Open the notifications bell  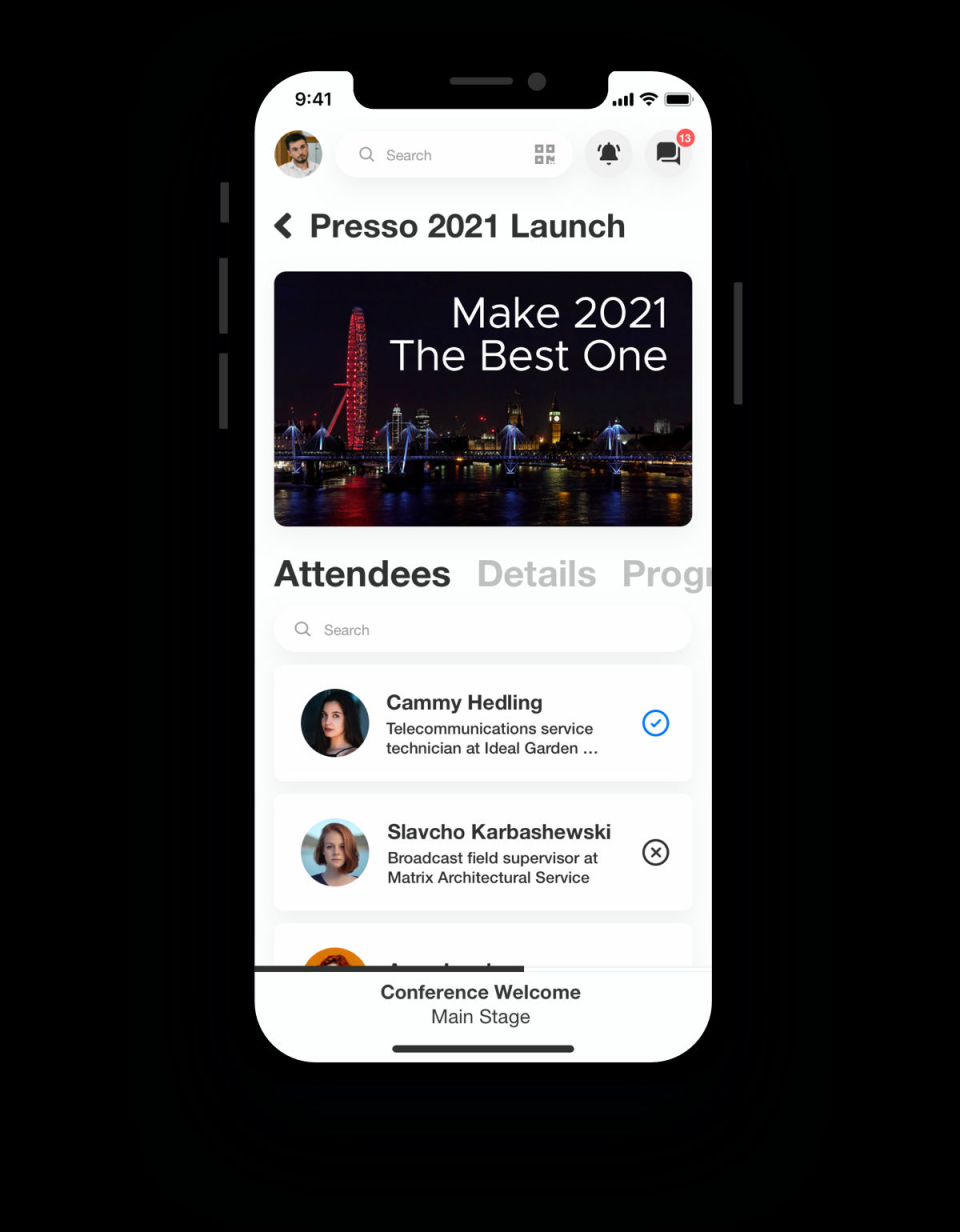point(608,154)
